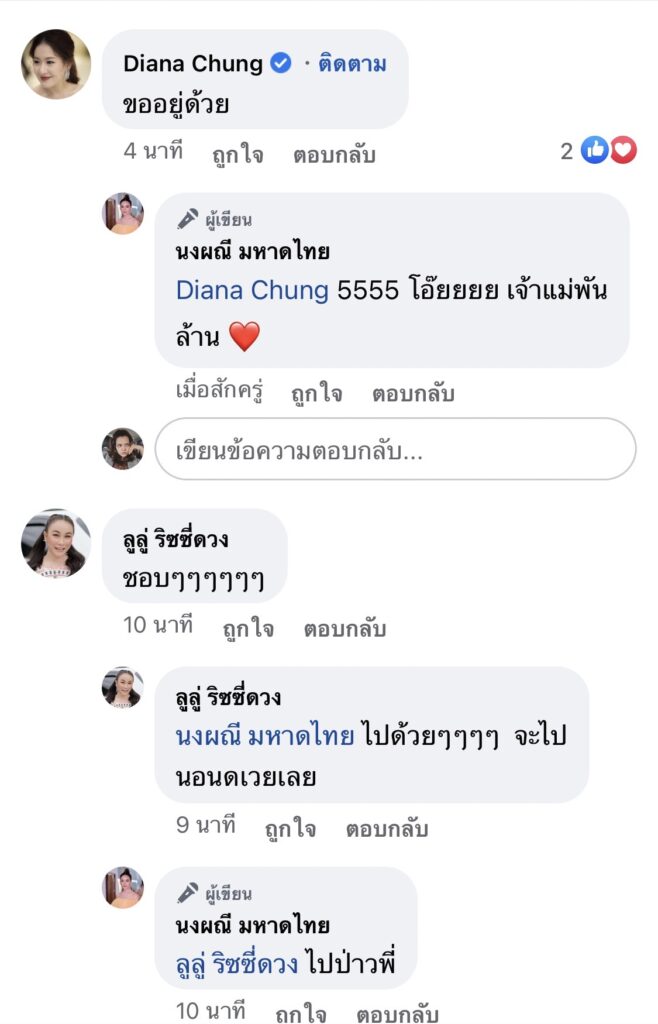Viewport: 658px width, 1024px height.
Task: Follow Diana Chung via ติดตาม
Action: tap(352, 64)
